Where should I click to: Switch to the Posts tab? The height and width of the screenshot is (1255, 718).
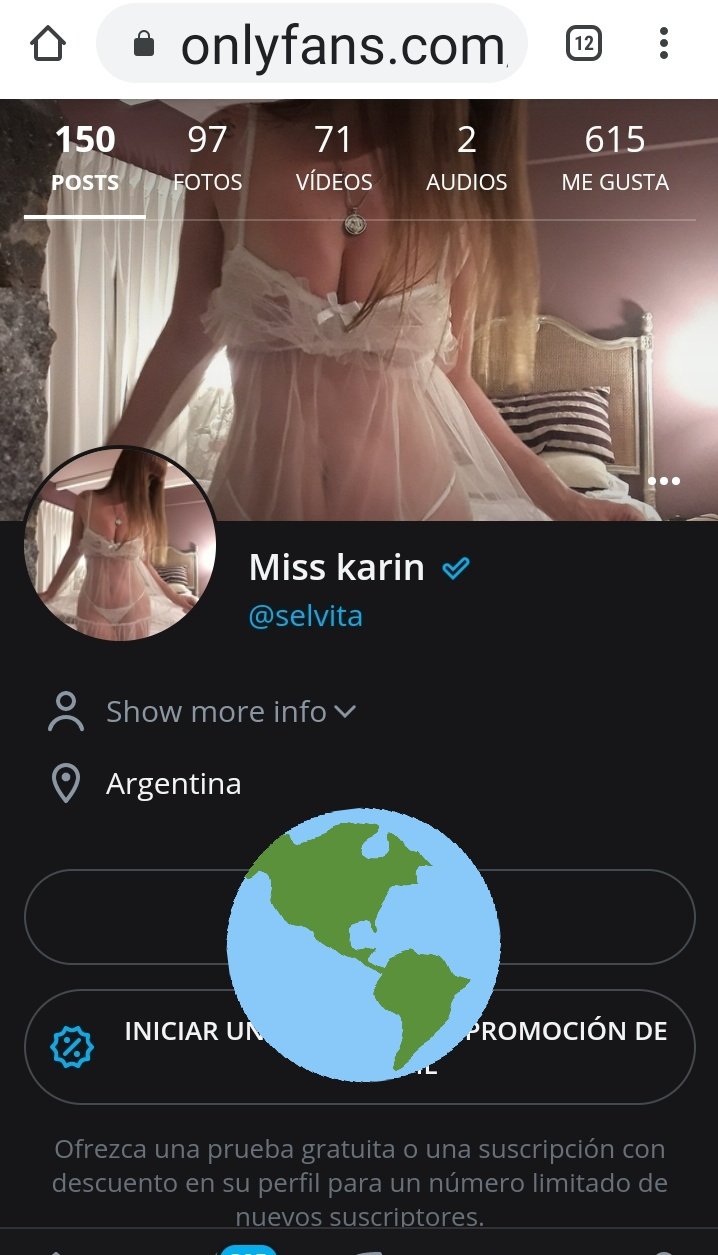coord(85,158)
